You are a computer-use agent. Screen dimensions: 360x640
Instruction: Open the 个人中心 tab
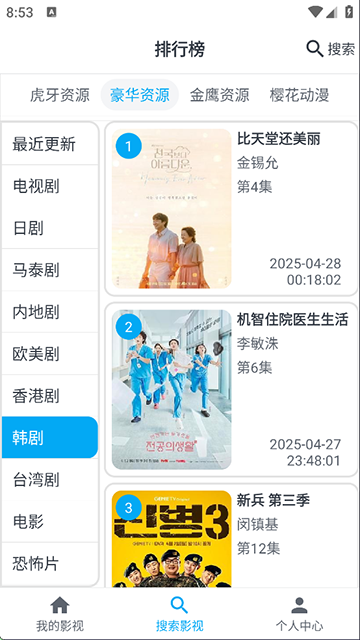coord(299,614)
